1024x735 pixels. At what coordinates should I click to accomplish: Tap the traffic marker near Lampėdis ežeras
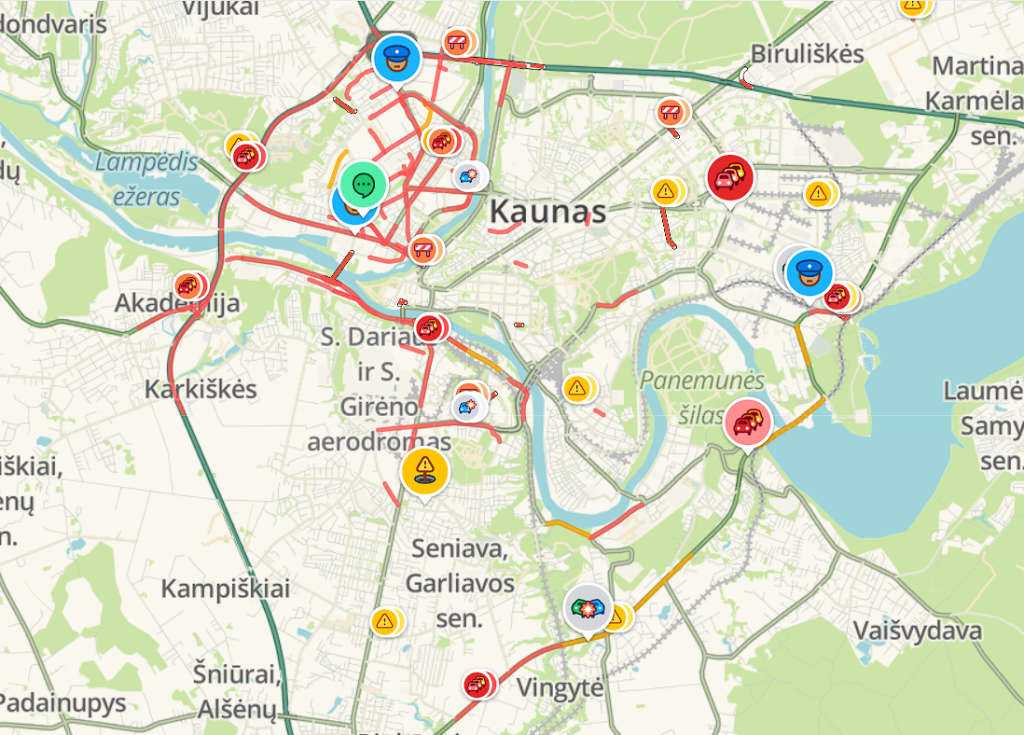point(246,156)
